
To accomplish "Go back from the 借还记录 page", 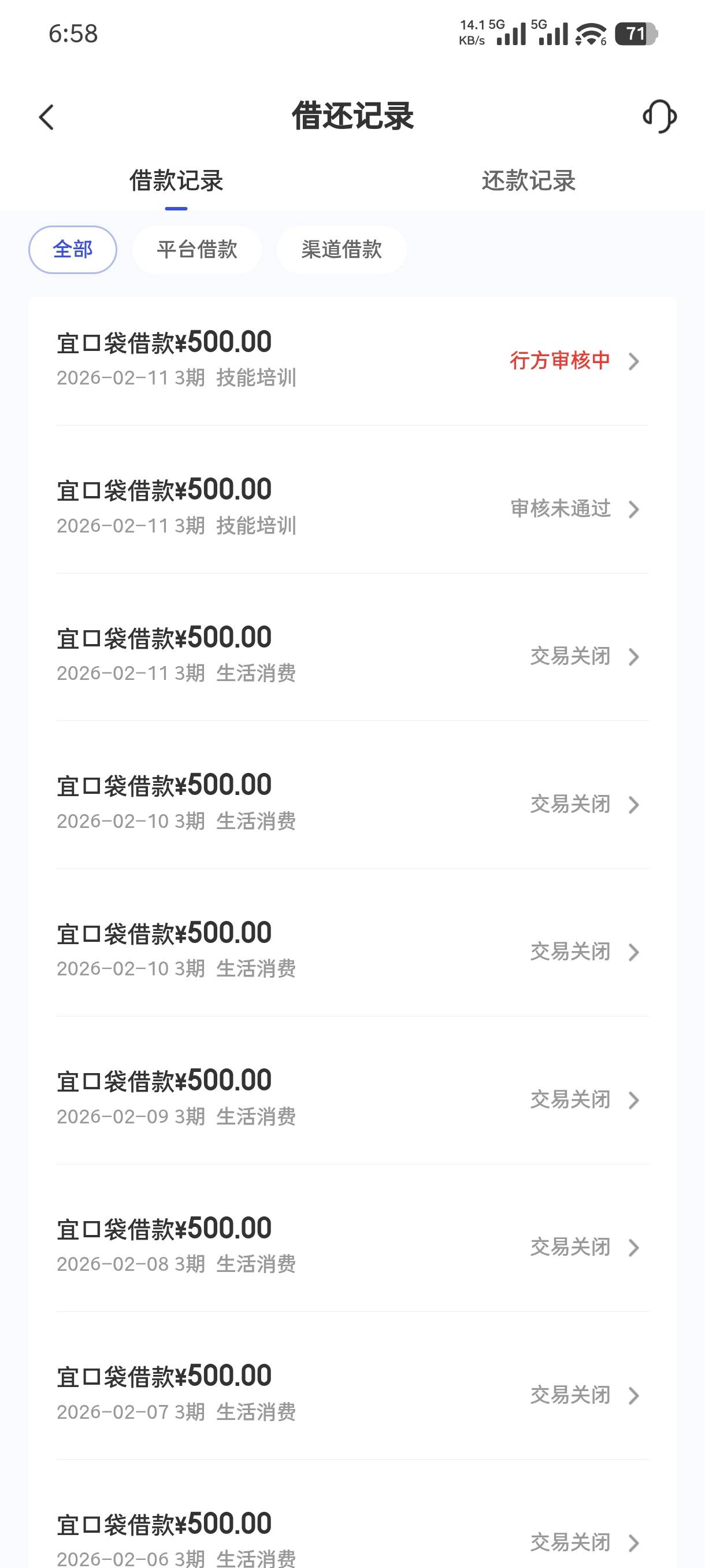I will click(47, 117).
